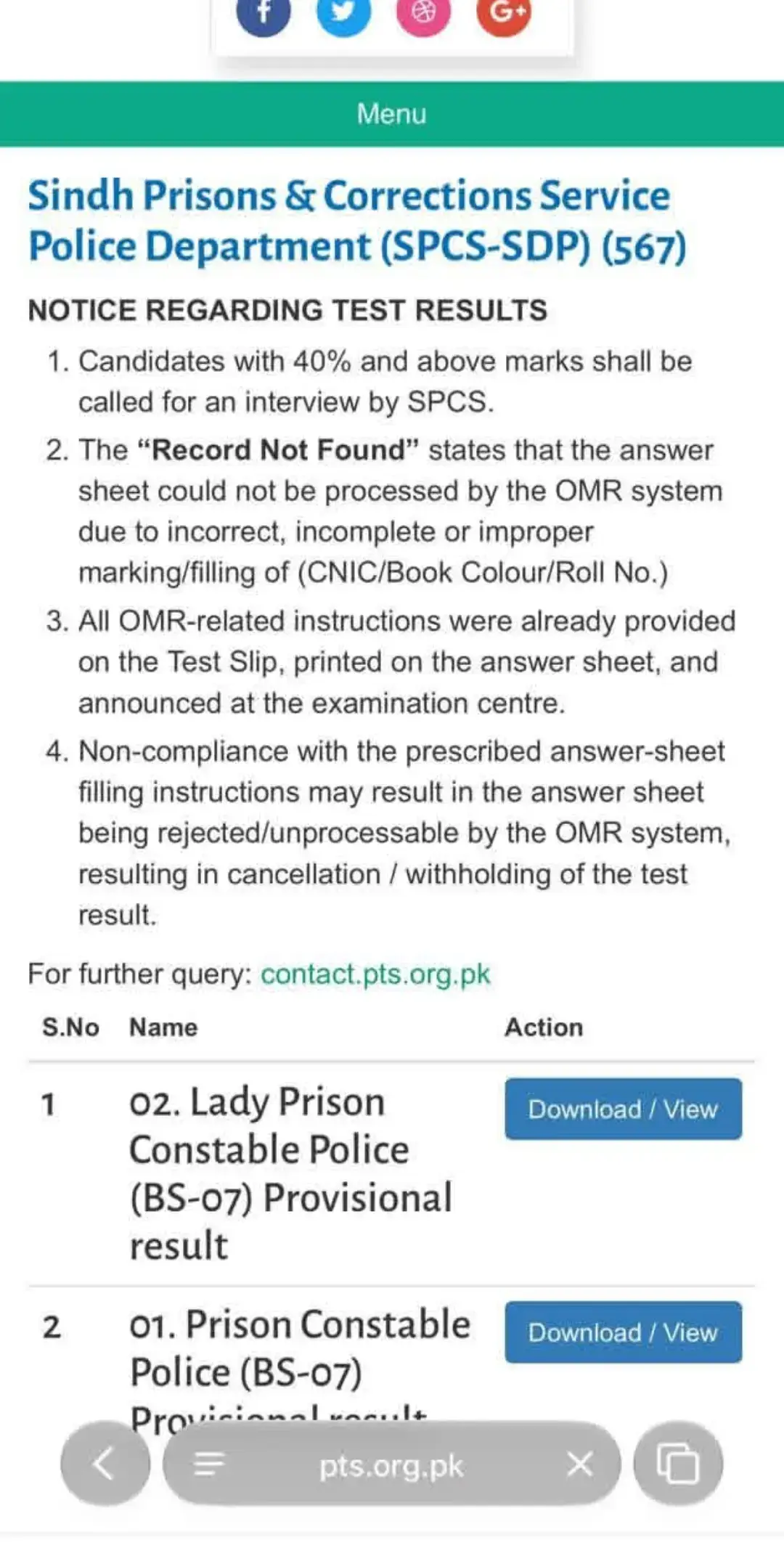The image size is (784, 1548).
Task: Download 01. Prison Constable Police result
Action: pos(623,1332)
